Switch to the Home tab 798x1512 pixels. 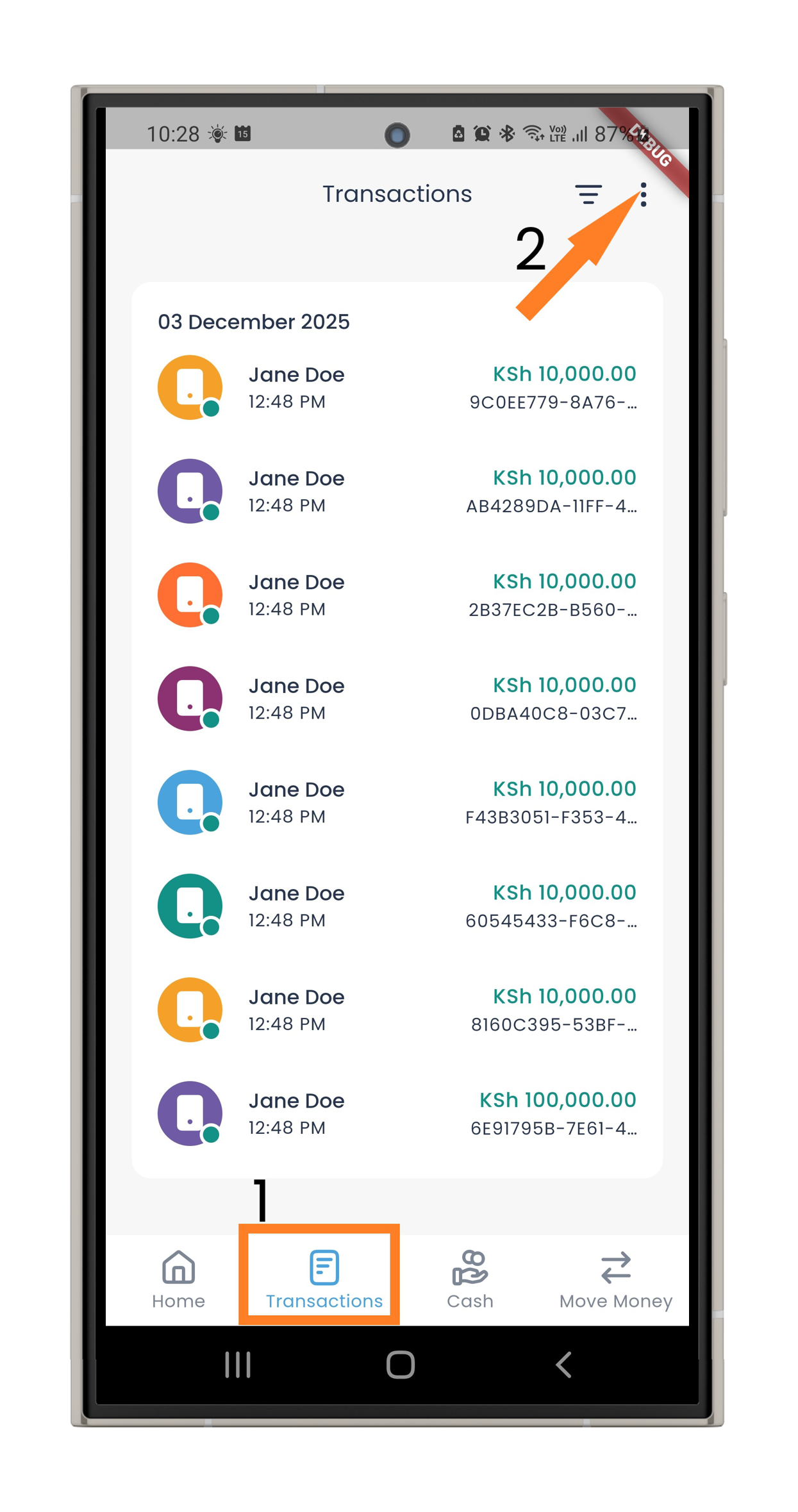(x=178, y=1279)
